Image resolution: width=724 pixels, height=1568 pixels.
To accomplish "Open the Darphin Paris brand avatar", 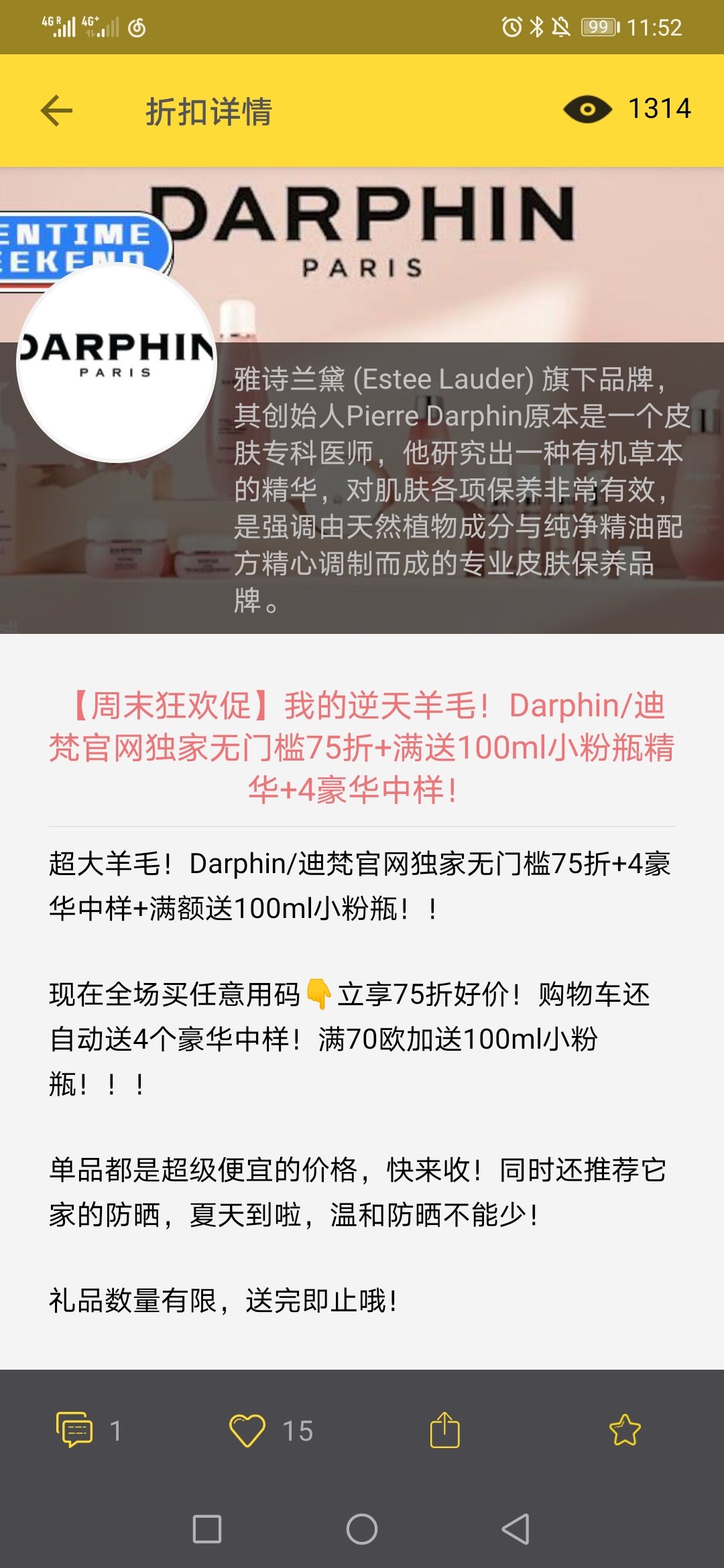I will pos(117,363).
